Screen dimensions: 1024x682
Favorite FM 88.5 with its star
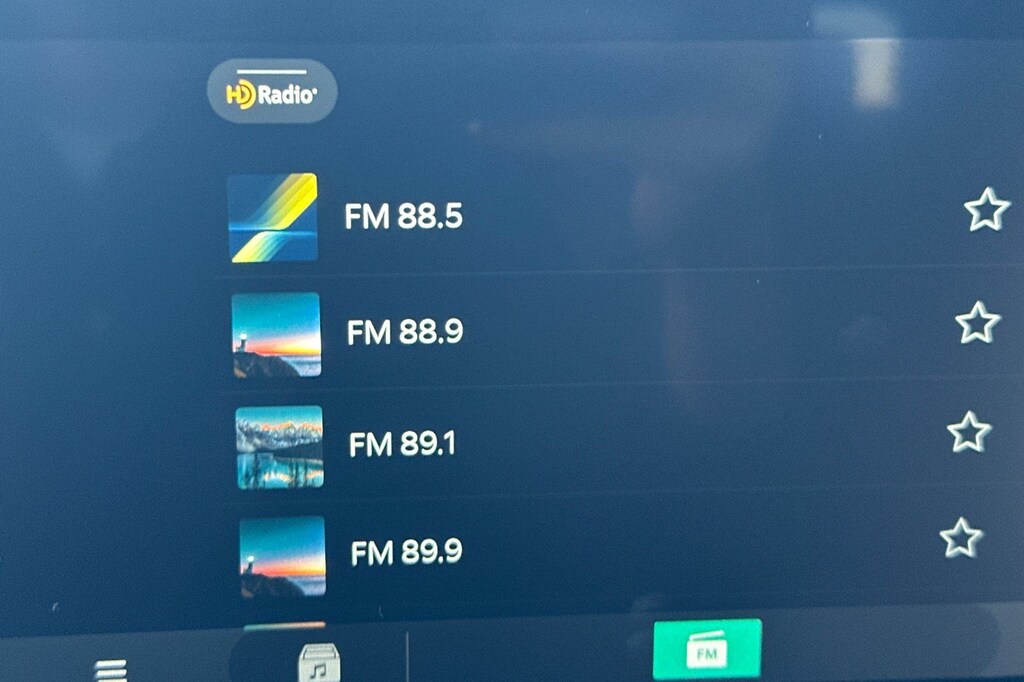pos(986,210)
